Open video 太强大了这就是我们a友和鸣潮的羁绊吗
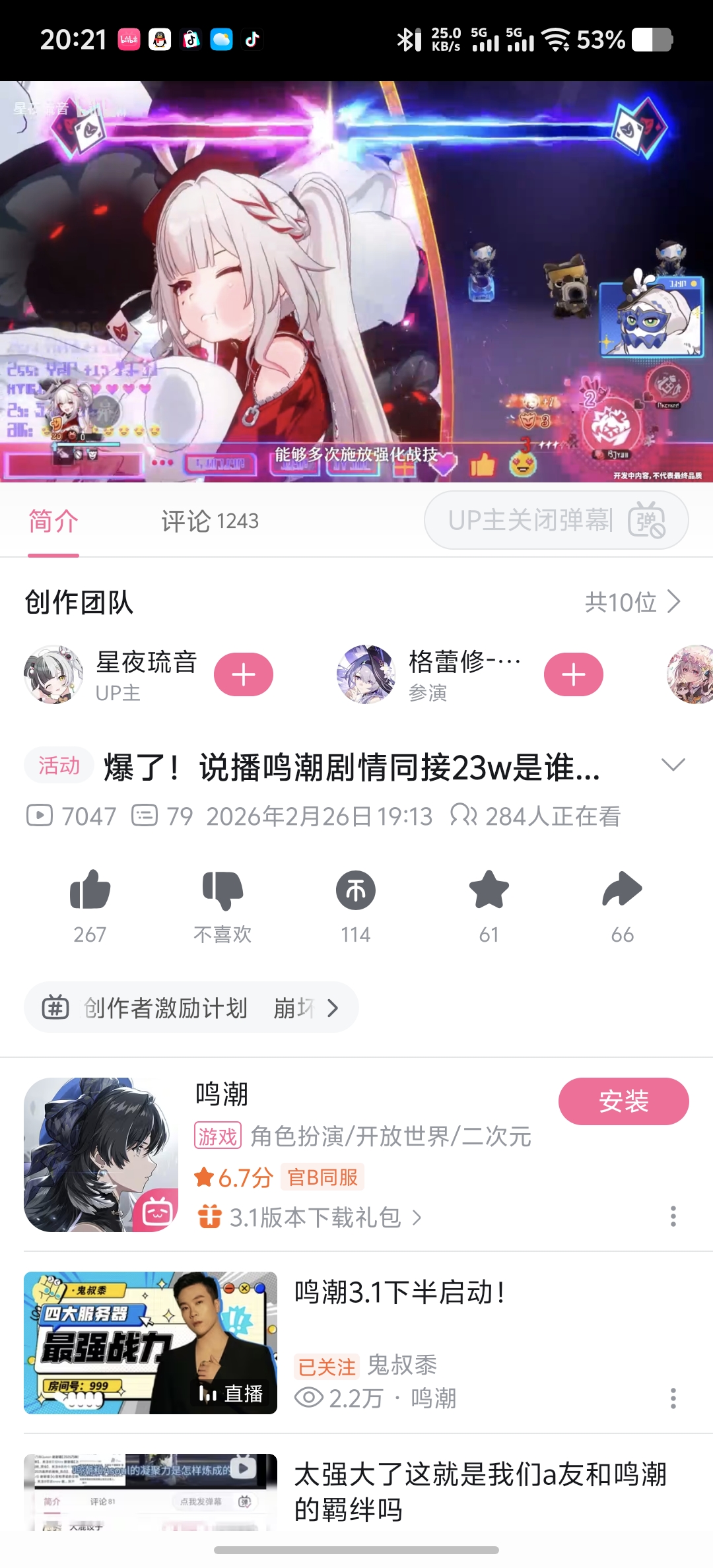The height and width of the screenshot is (1568, 713). (480, 1491)
